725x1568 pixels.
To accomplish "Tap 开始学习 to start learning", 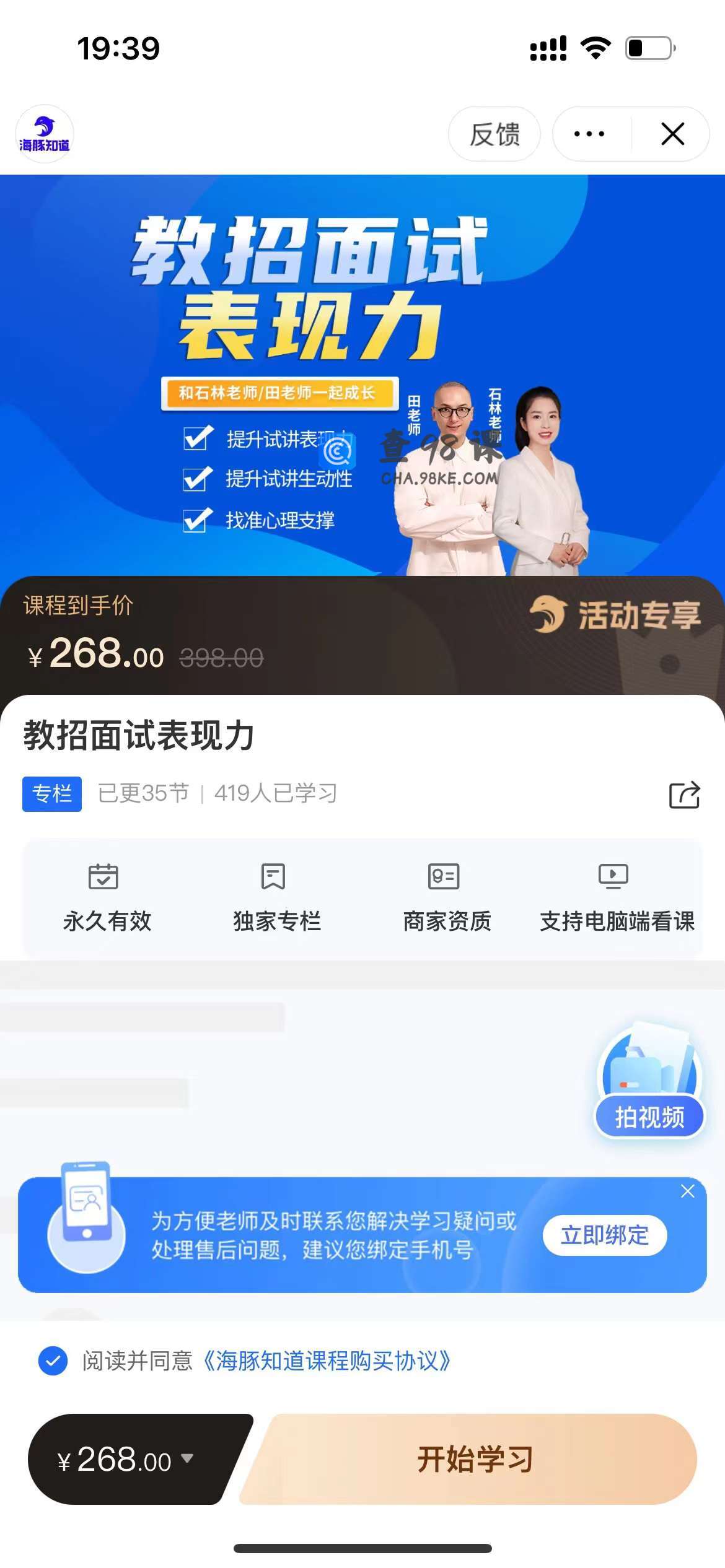I will [x=474, y=1459].
